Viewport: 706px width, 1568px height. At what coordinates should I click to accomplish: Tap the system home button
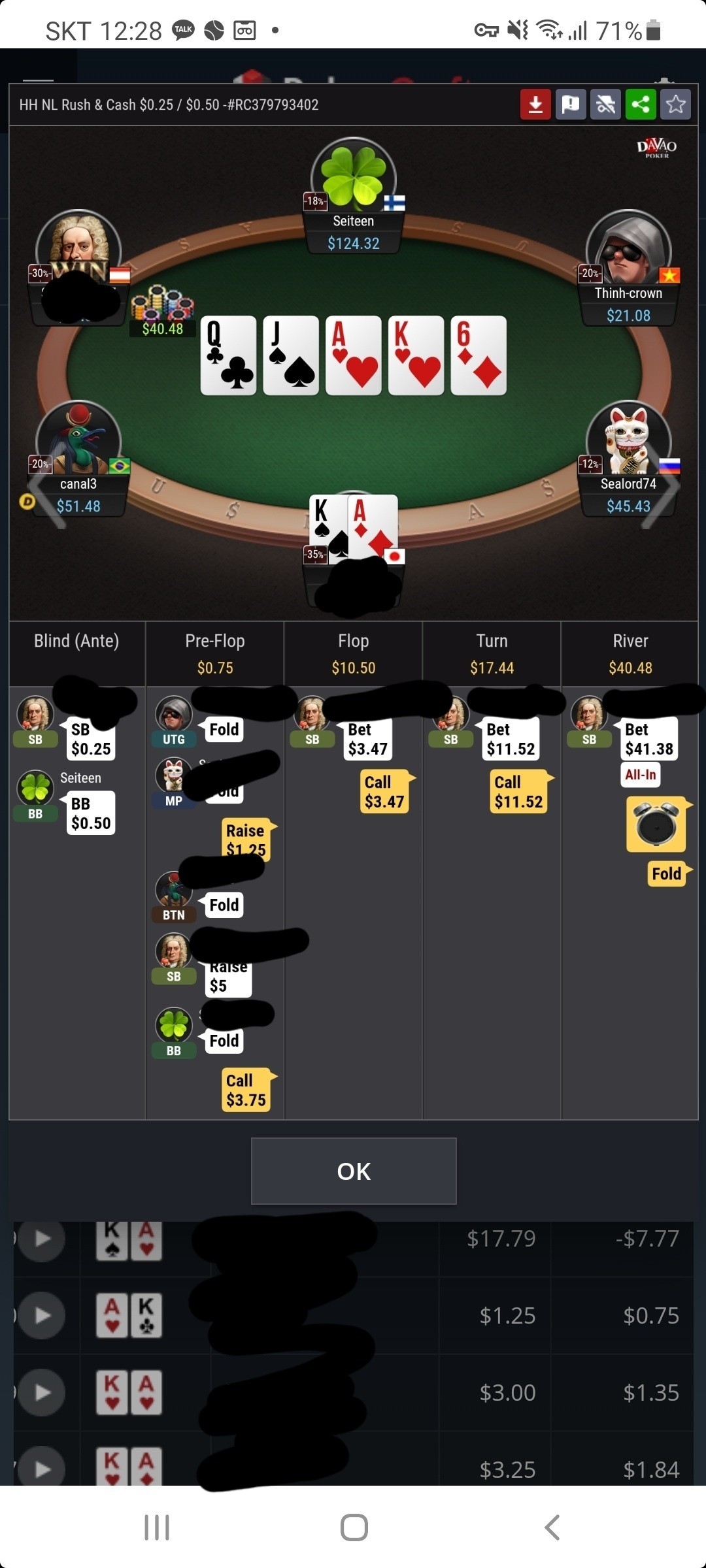pyautogui.click(x=354, y=1527)
